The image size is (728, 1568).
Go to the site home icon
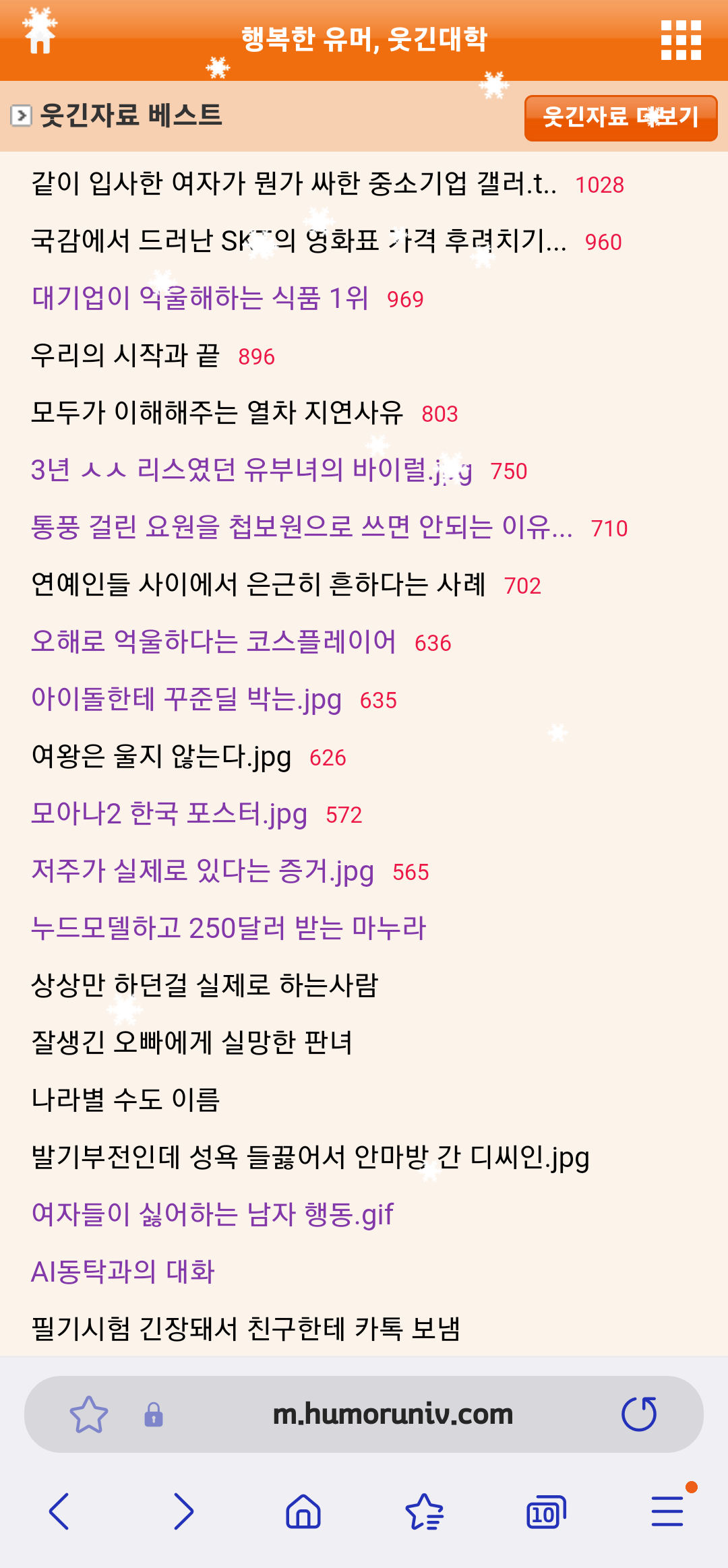tap(40, 38)
